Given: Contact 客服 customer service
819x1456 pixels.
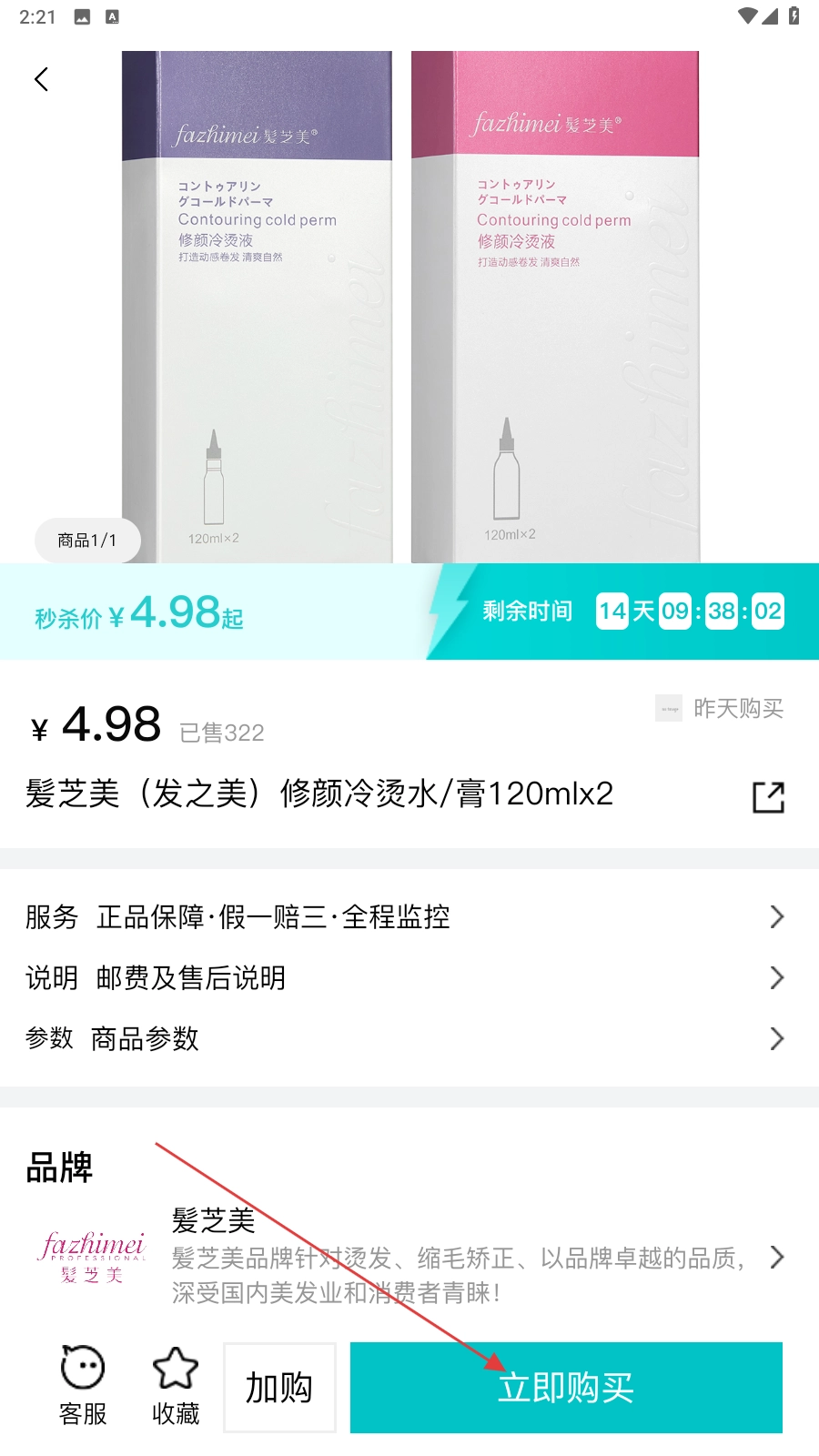Looking at the screenshot, I should (83, 1386).
